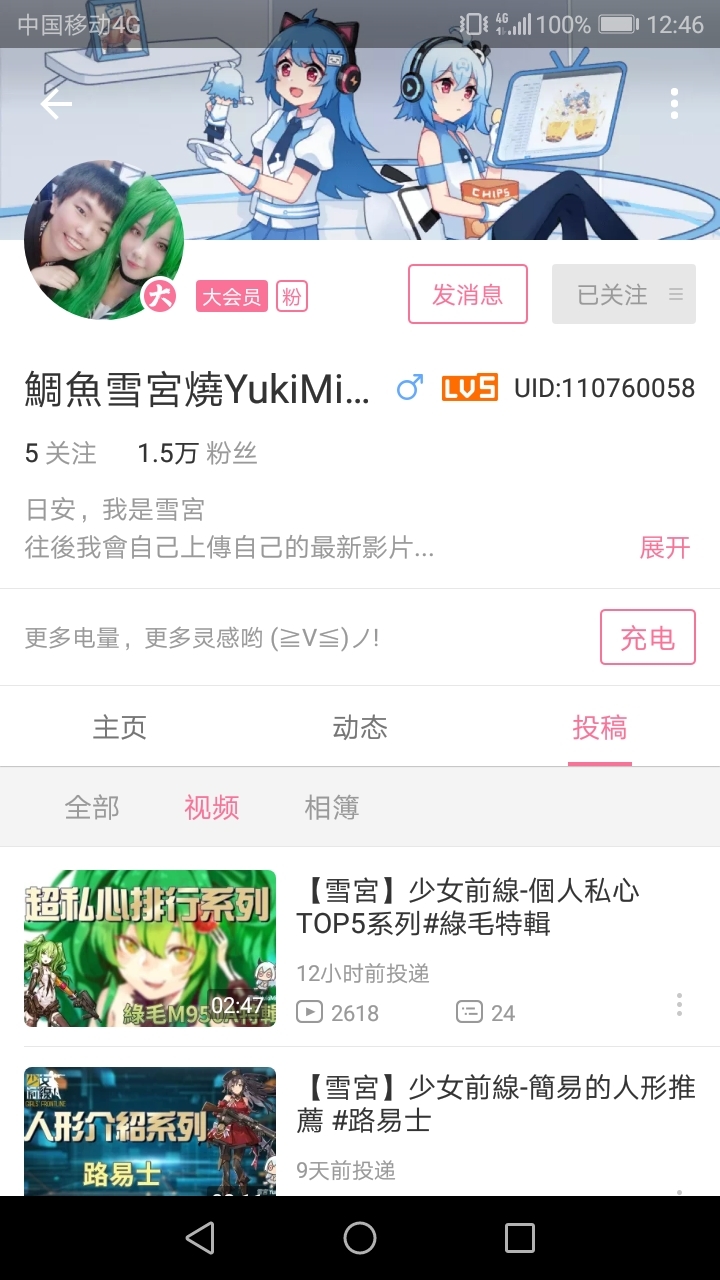Image resolution: width=720 pixels, height=1280 pixels.
Task: Switch to the 动态 tab
Action: click(x=360, y=727)
